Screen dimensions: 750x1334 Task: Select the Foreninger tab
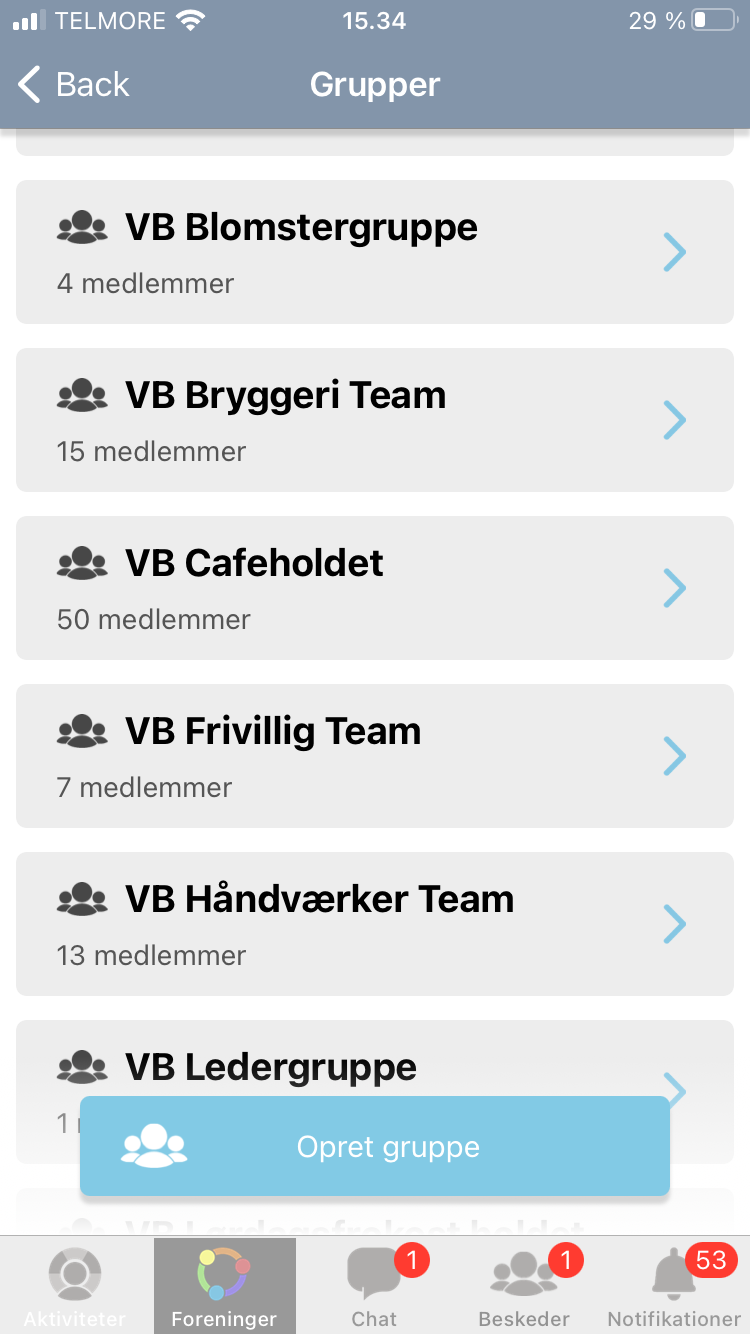(x=224, y=1286)
